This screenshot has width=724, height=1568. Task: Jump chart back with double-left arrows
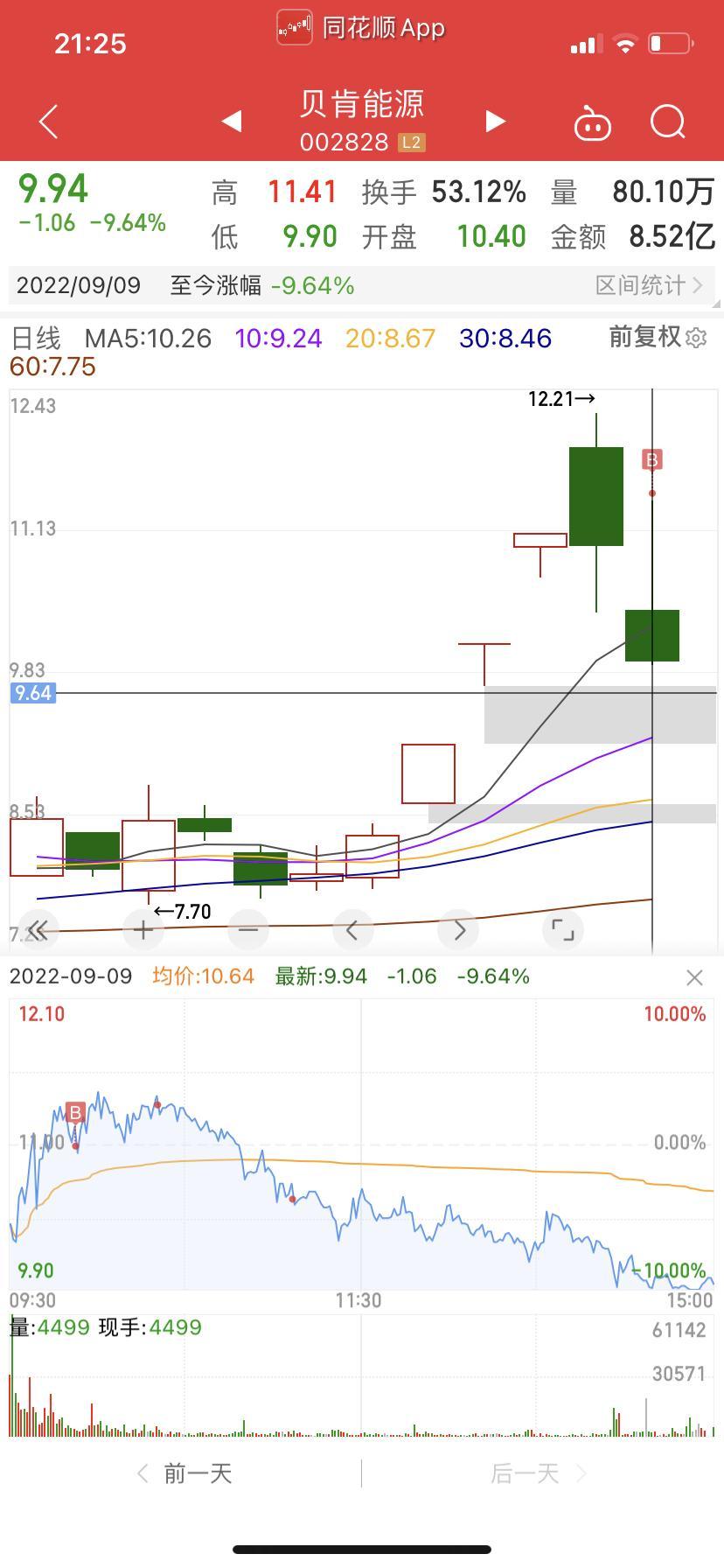[38, 930]
